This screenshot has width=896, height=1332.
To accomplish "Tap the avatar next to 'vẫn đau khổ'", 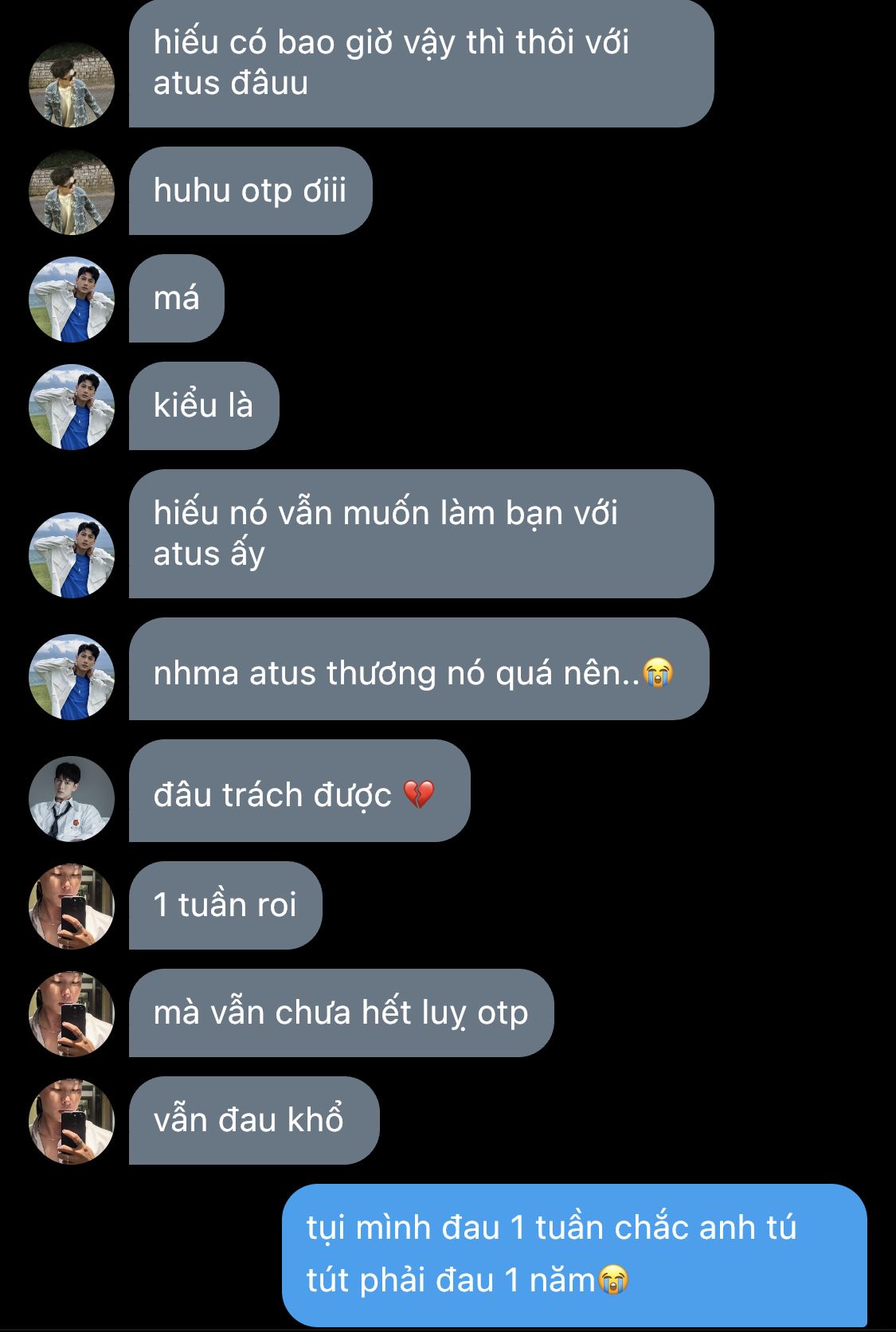I will 72,1122.
